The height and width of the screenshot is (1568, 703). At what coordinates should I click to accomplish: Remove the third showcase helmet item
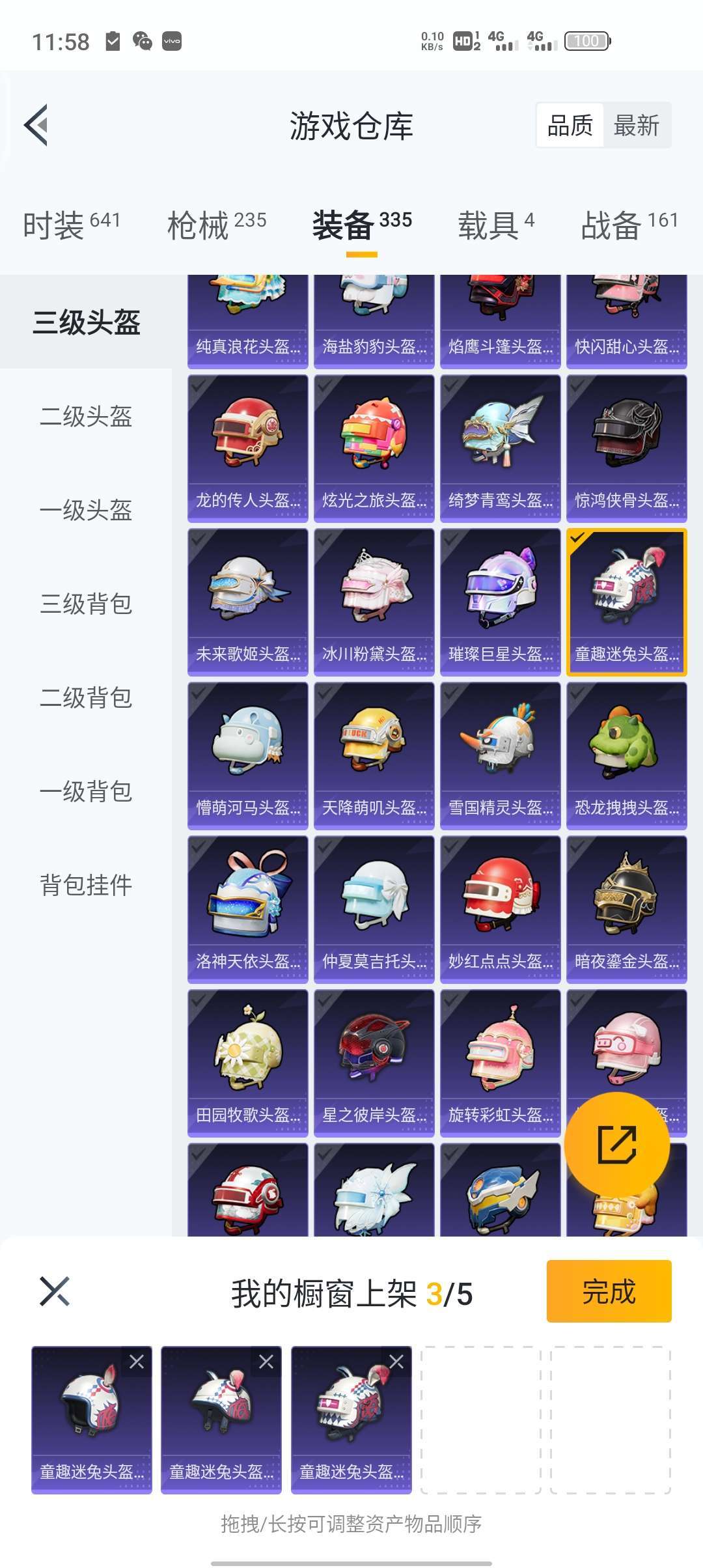tap(396, 1362)
